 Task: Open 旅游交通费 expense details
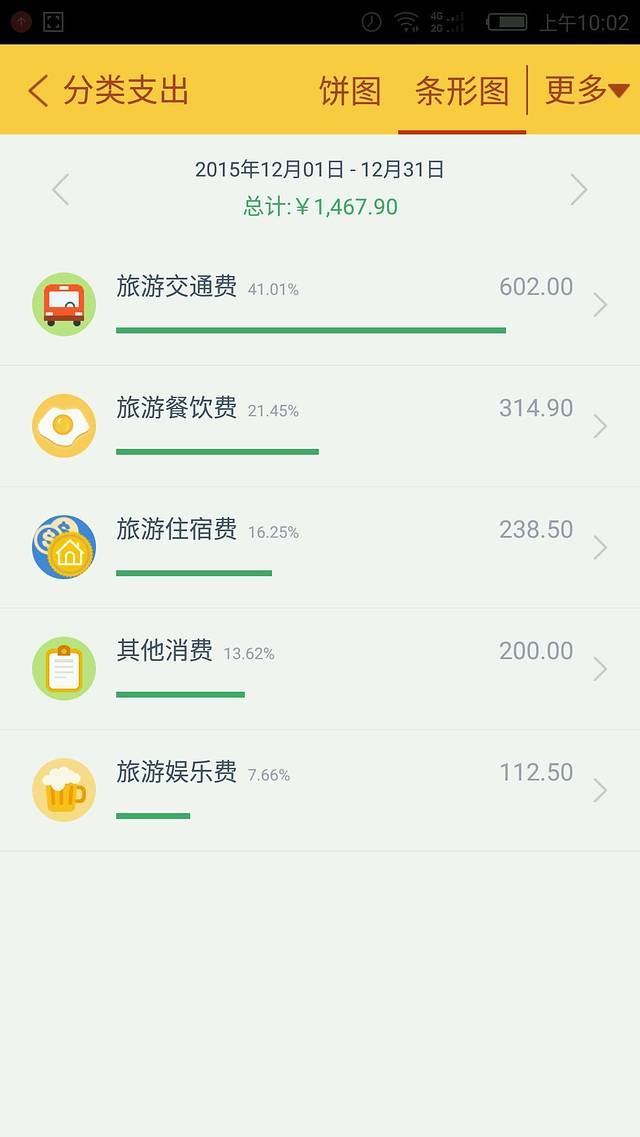coord(320,305)
